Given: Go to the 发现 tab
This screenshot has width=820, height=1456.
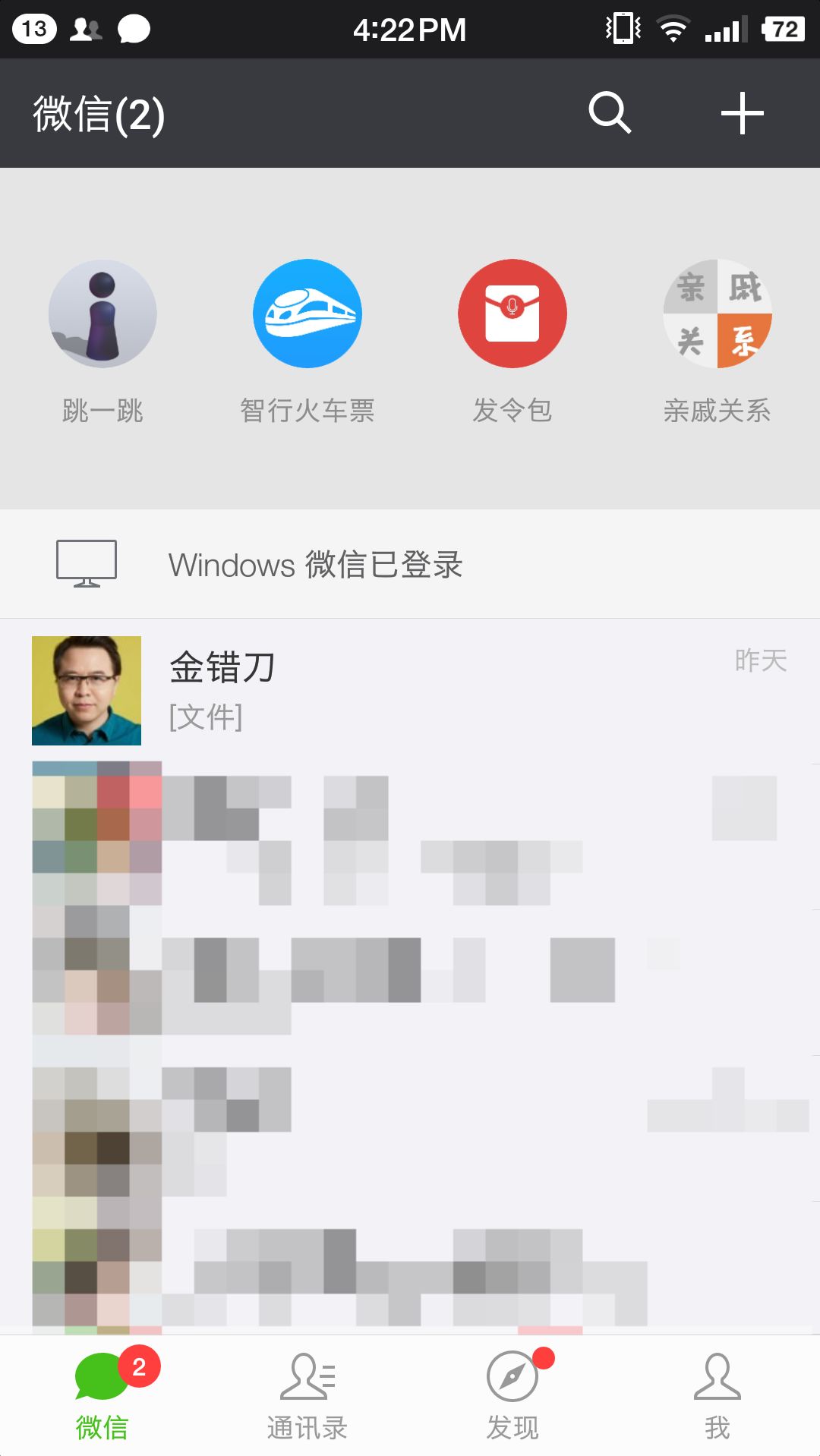Looking at the screenshot, I should pyautogui.click(x=512, y=1397).
